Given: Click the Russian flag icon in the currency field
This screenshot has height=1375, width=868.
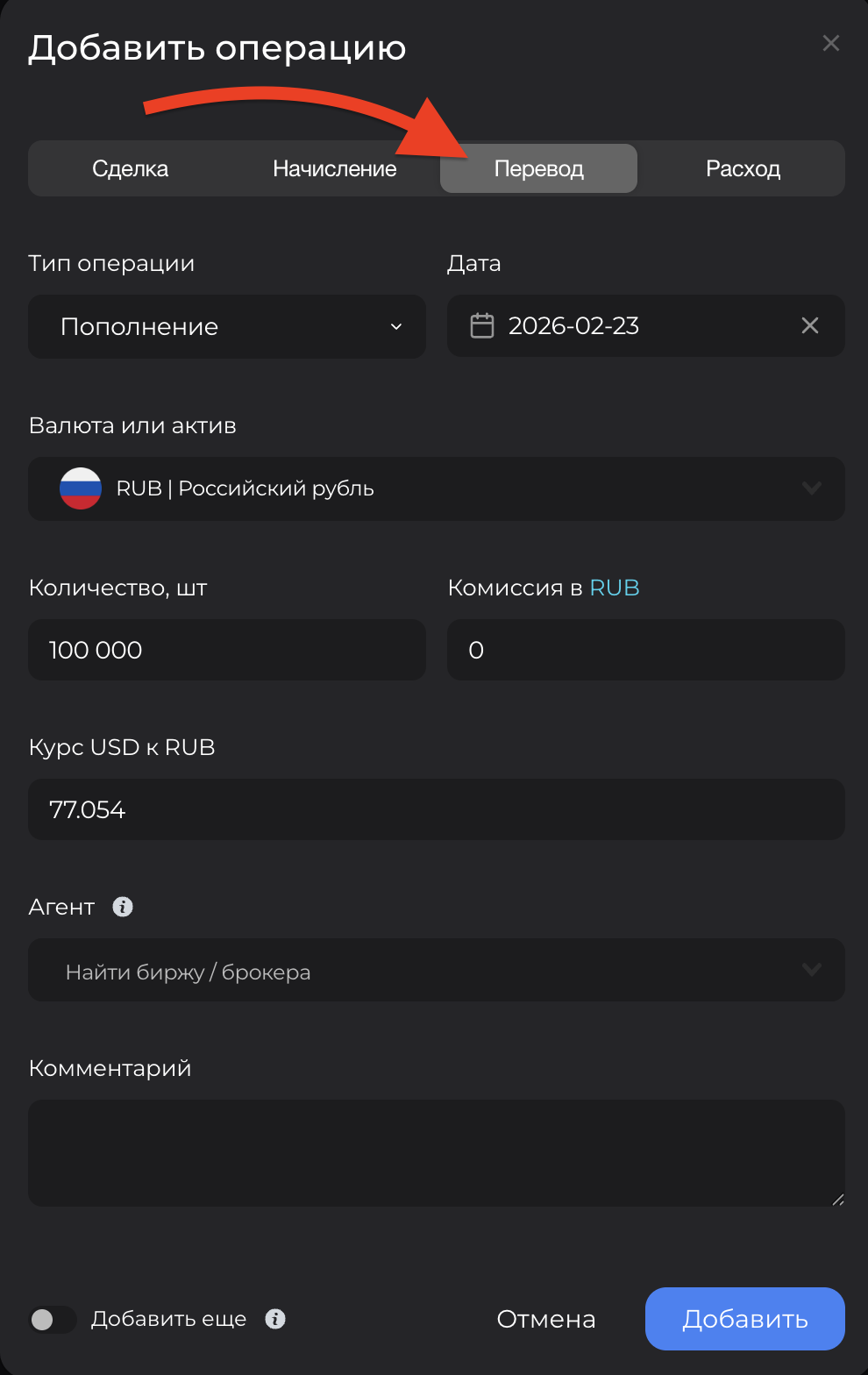Looking at the screenshot, I should click(81, 488).
